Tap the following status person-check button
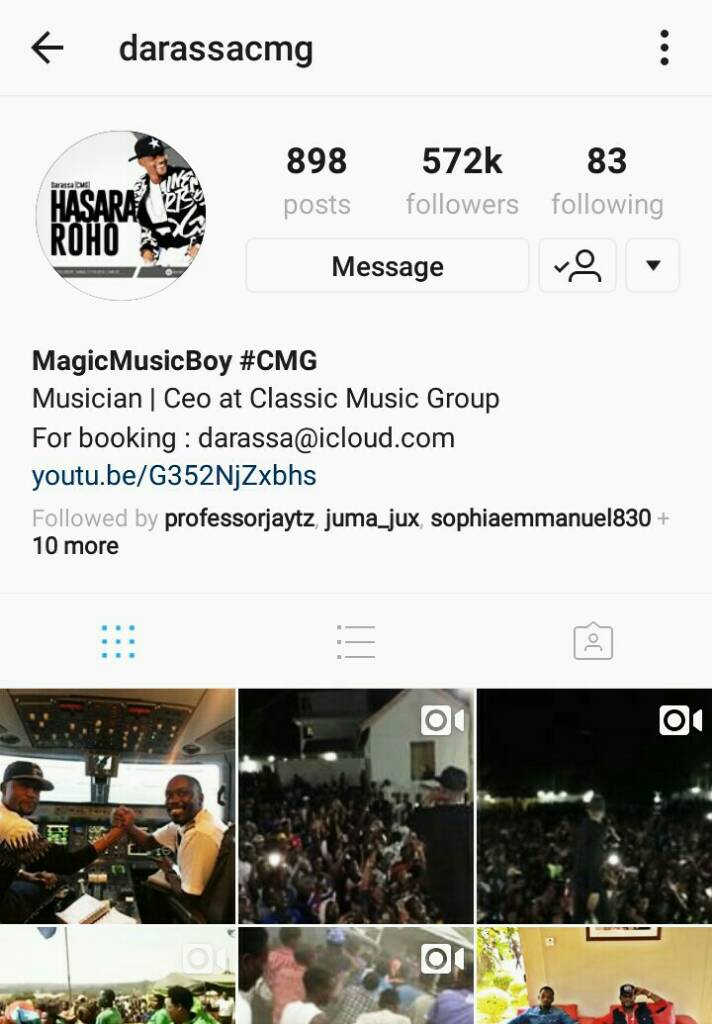Image resolution: width=712 pixels, height=1024 pixels. pos(577,266)
